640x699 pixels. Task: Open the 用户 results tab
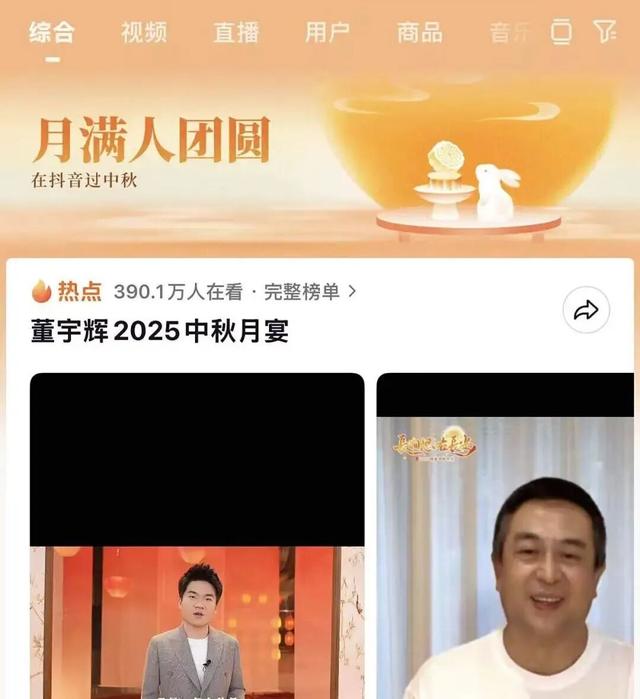327,32
